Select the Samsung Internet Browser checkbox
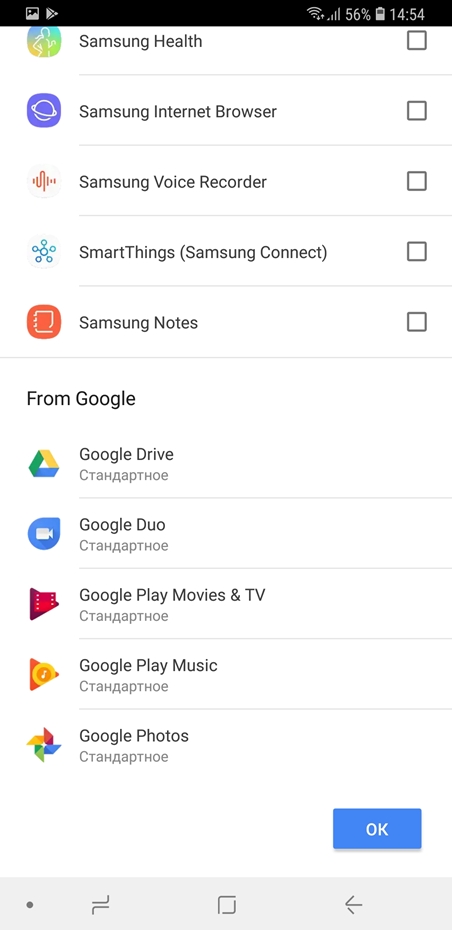Screen dimensions: 452x930 click(416, 111)
